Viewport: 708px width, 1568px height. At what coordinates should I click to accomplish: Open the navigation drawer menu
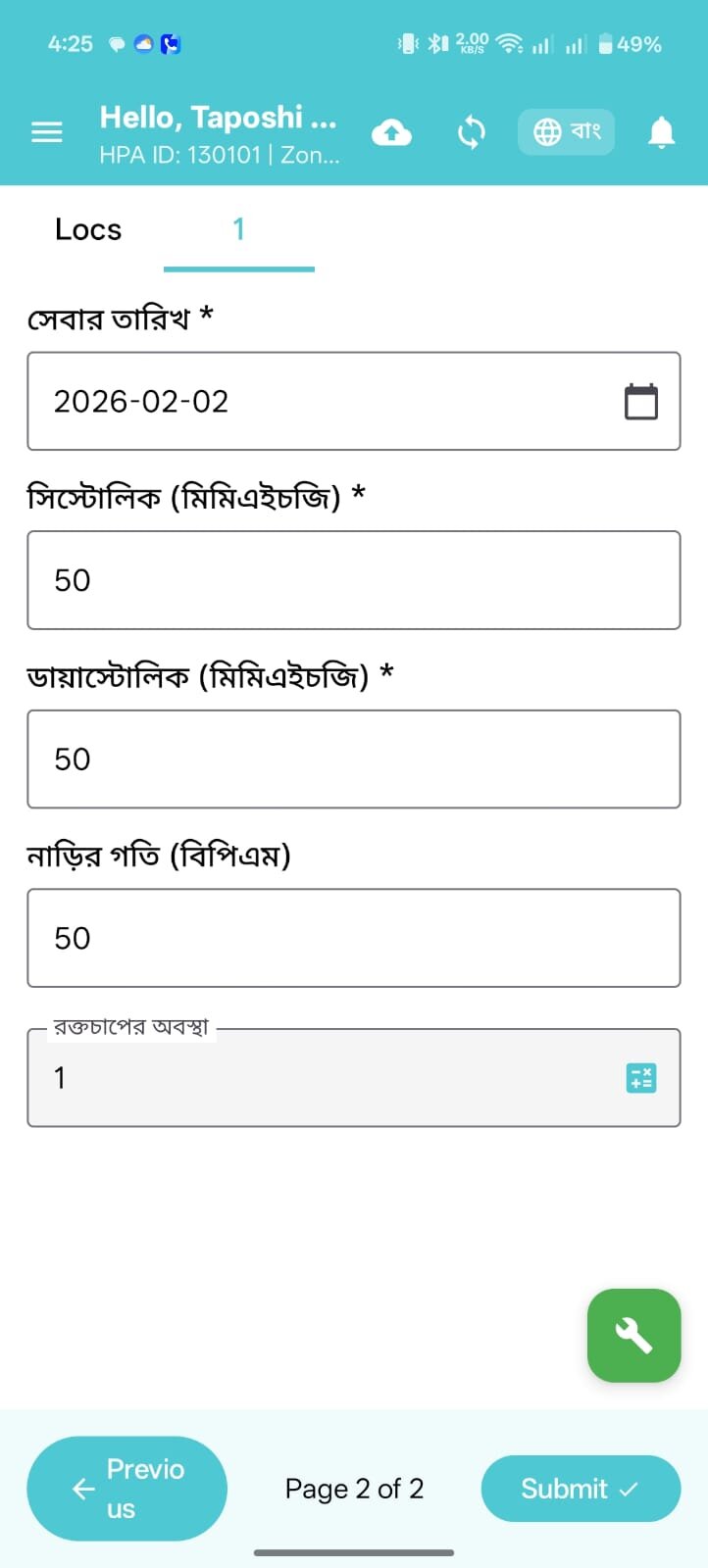(x=46, y=131)
